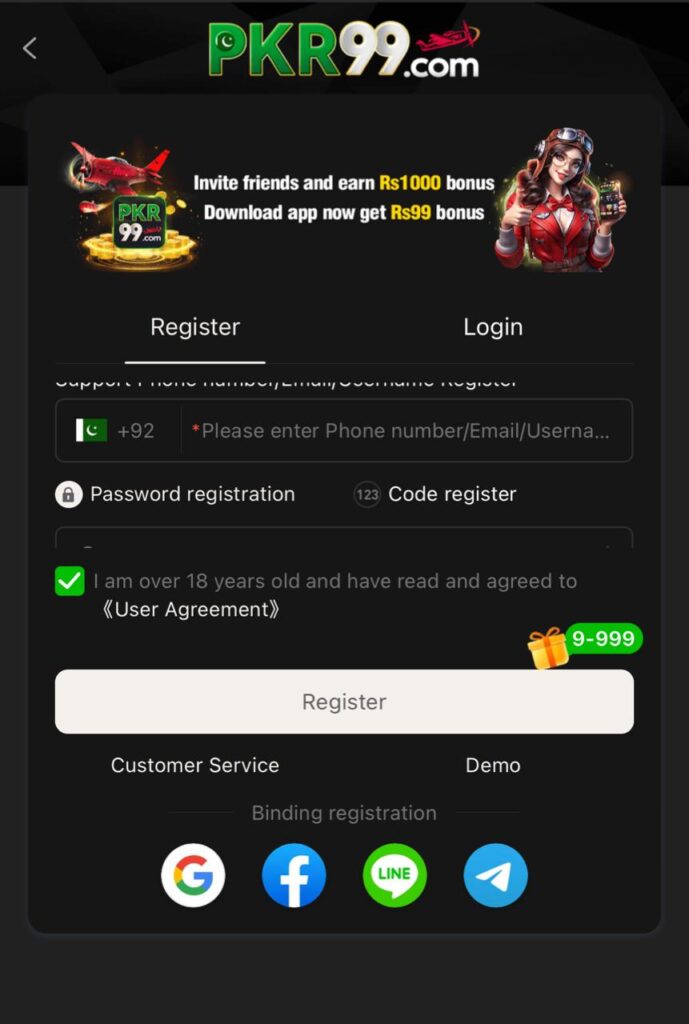
Task: Register with LINE account
Action: pos(395,875)
